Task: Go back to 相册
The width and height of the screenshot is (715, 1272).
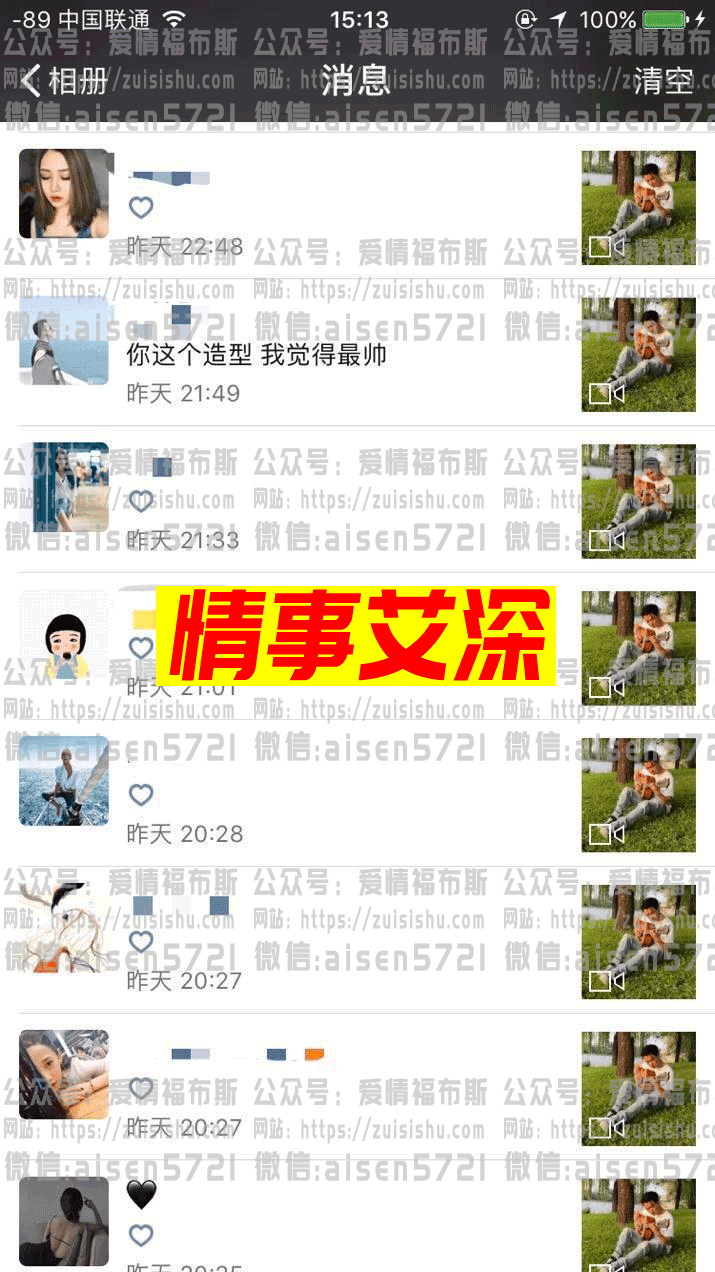Action: point(66,80)
